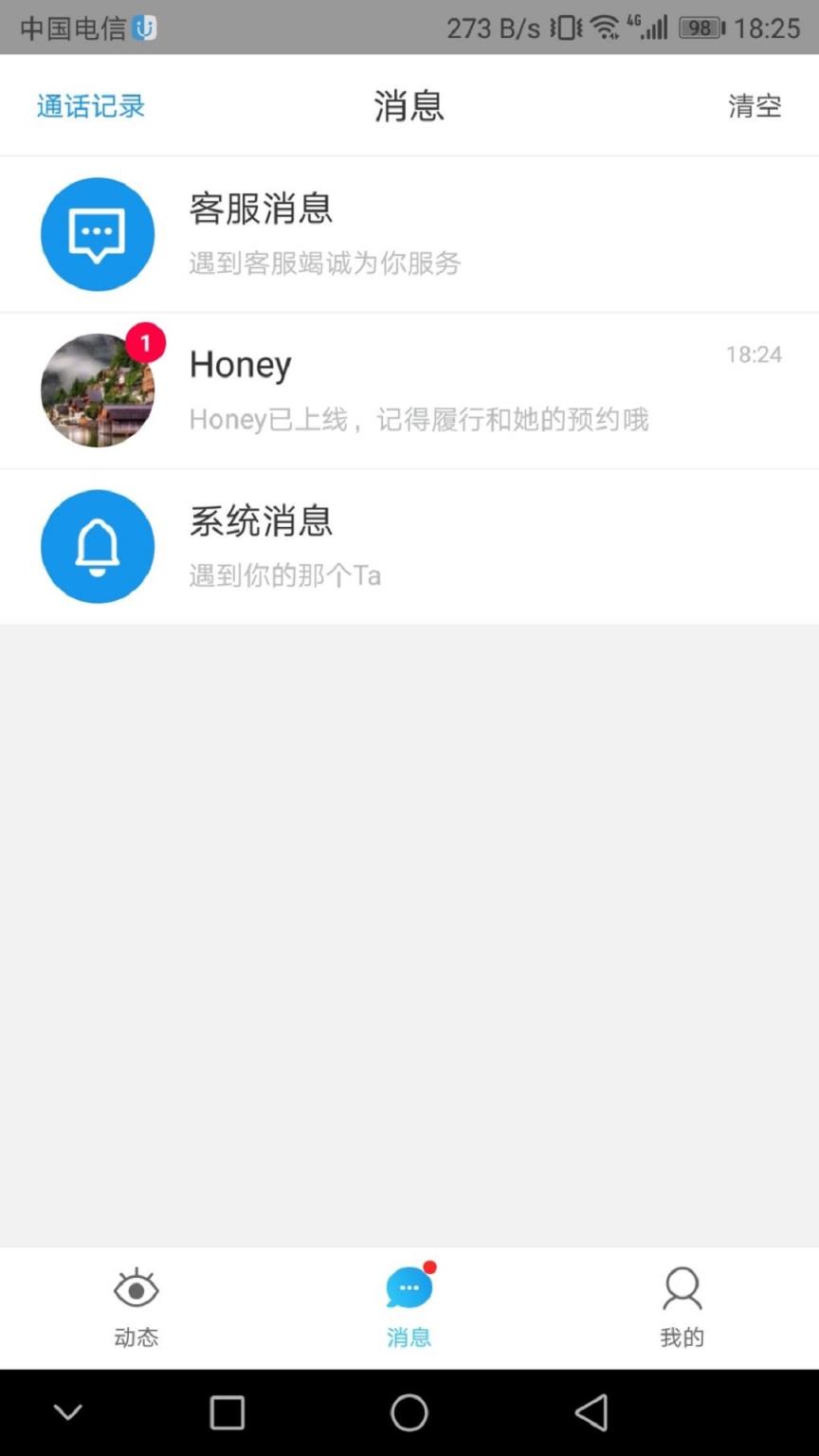The width and height of the screenshot is (819, 1456).
Task: Tap the unread badge on Honey's avatar
Action: tap(145, 343)
